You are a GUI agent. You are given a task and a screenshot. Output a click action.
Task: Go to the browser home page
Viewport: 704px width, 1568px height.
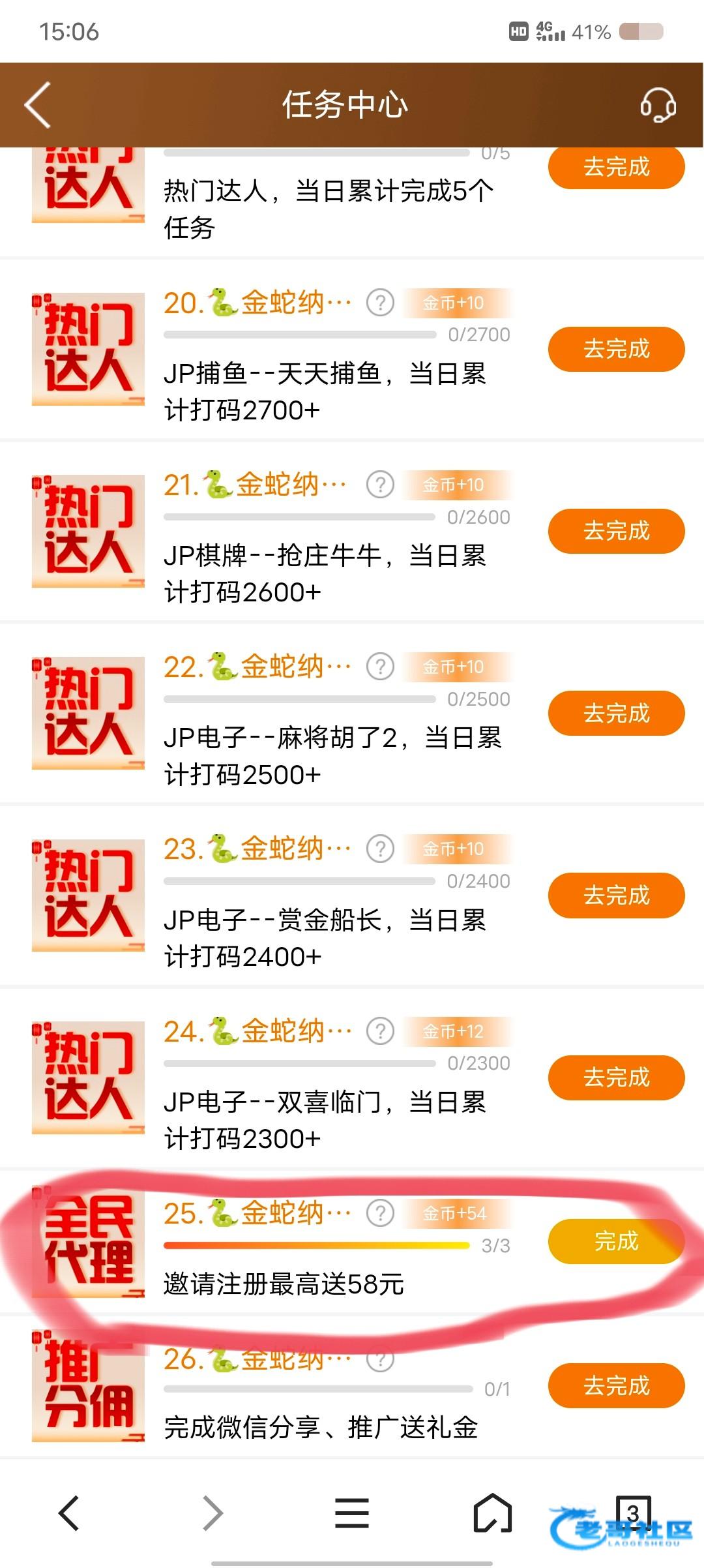click(x=492, y=1513)
